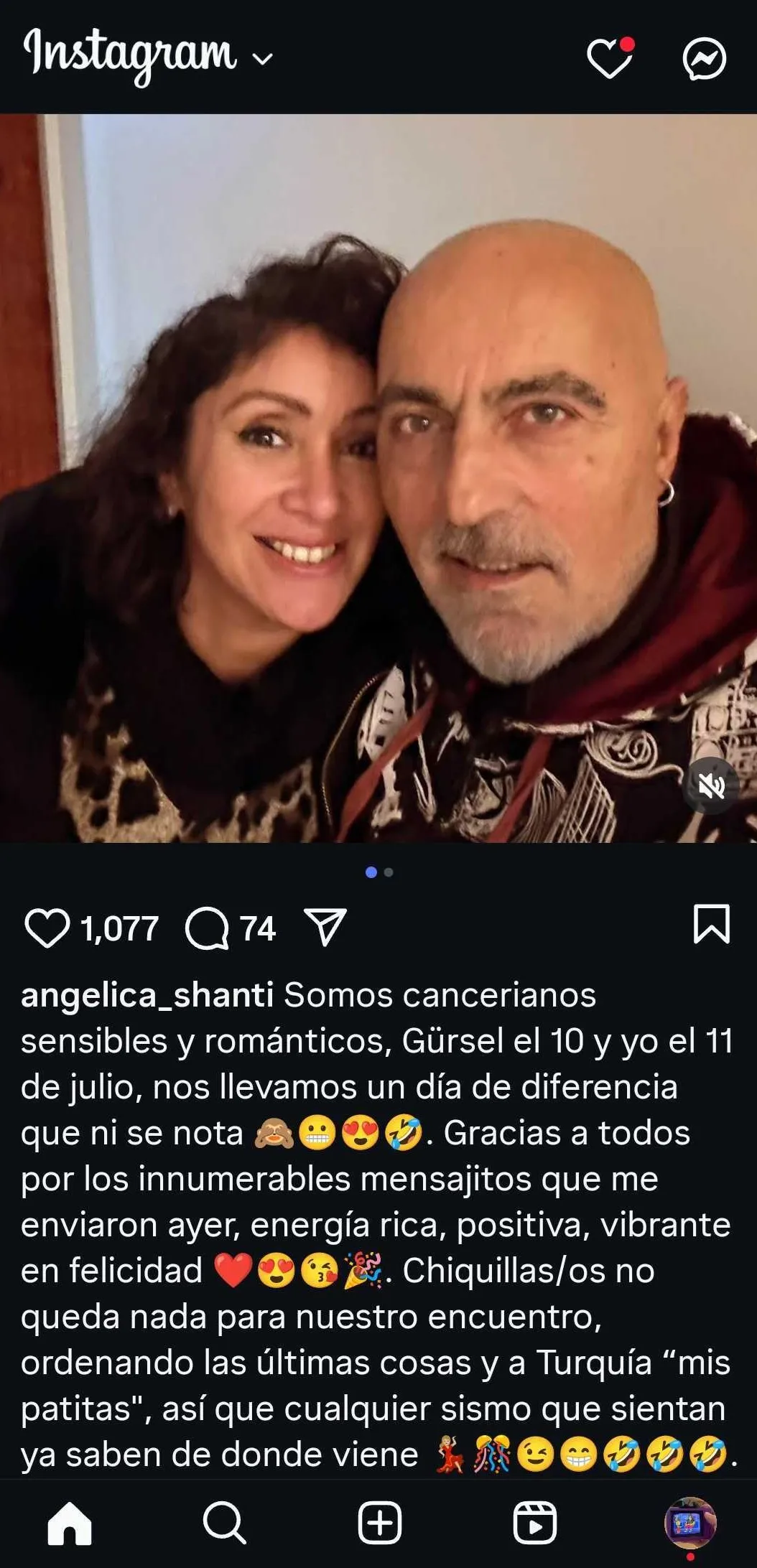Open the notifications heart icon

[609, 59]
